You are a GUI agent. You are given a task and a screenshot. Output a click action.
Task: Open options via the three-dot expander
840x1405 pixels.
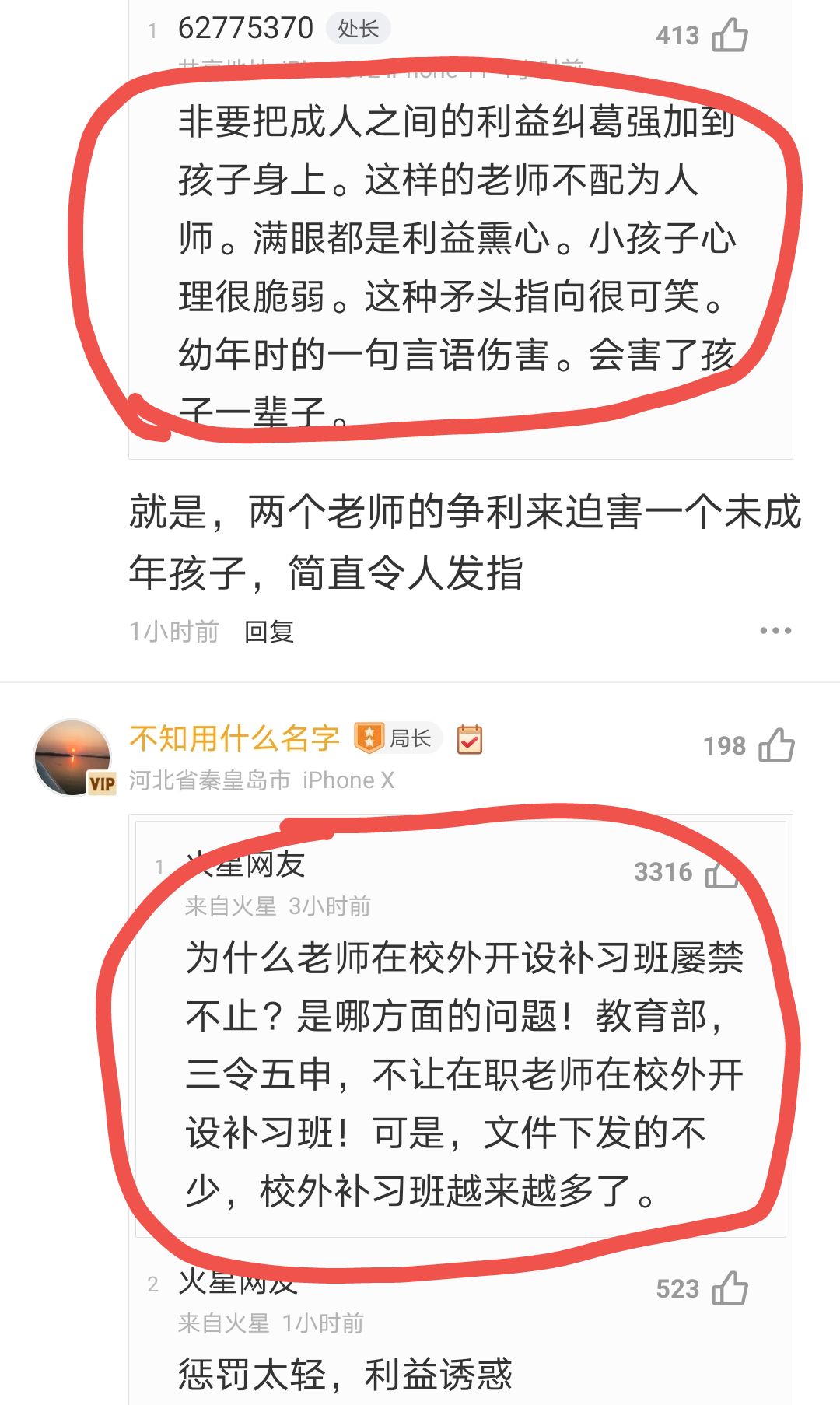click(776, 632)
